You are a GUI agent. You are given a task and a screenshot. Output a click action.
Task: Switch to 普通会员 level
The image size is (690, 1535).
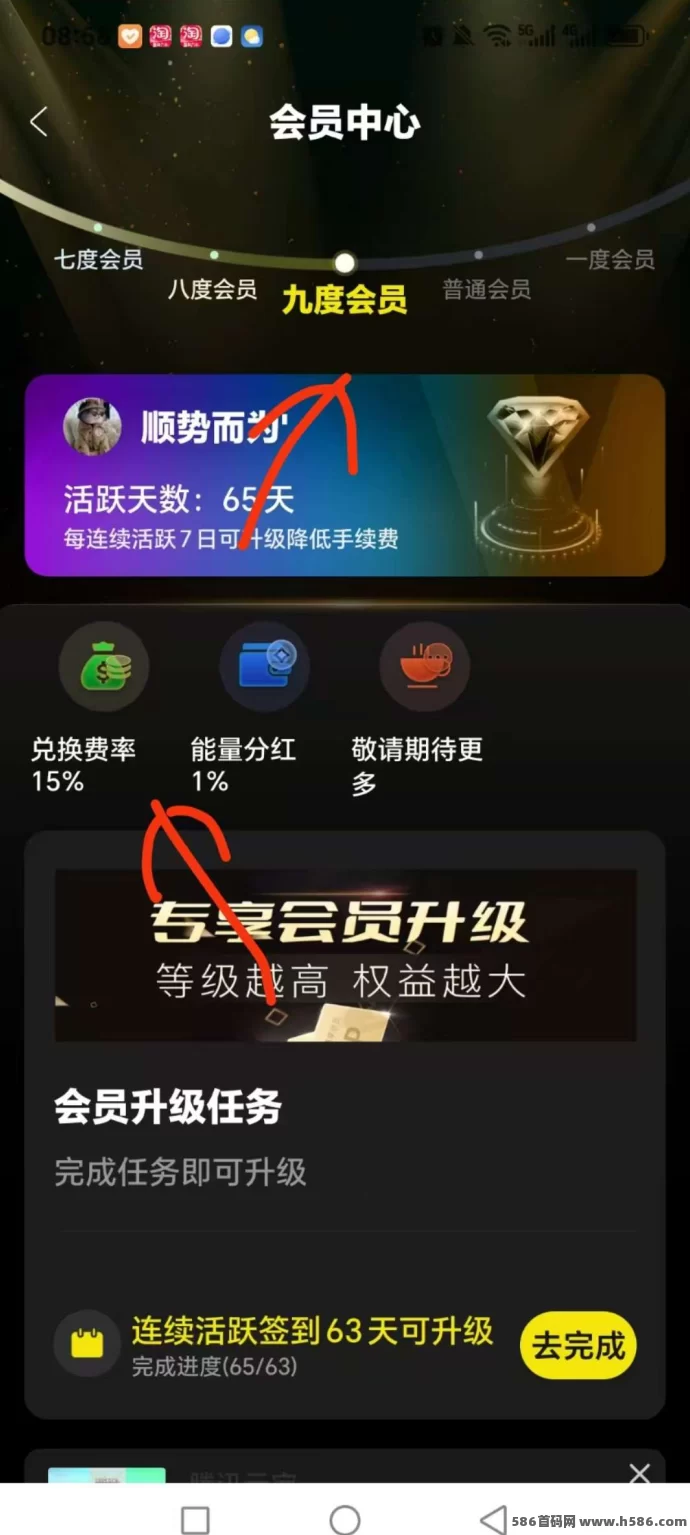coord(486,289)
